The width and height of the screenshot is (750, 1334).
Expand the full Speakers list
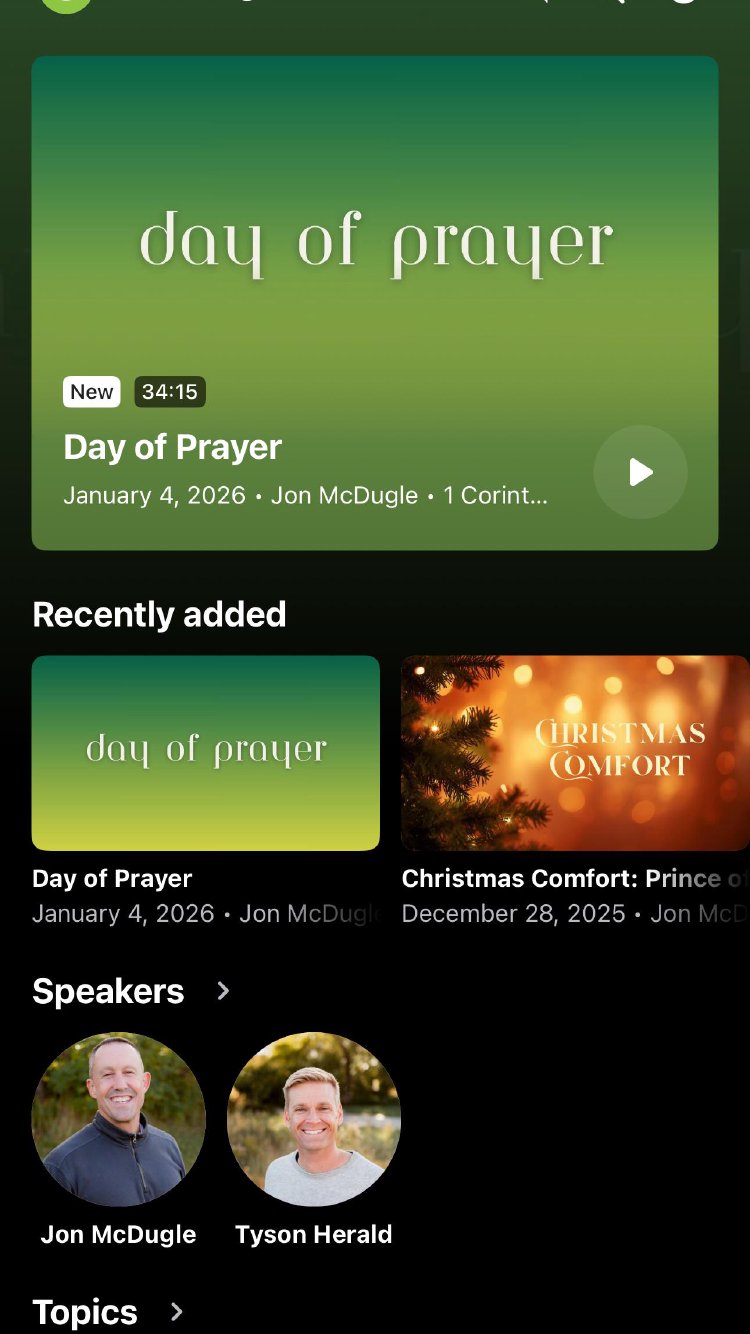[x=223, y=991]
